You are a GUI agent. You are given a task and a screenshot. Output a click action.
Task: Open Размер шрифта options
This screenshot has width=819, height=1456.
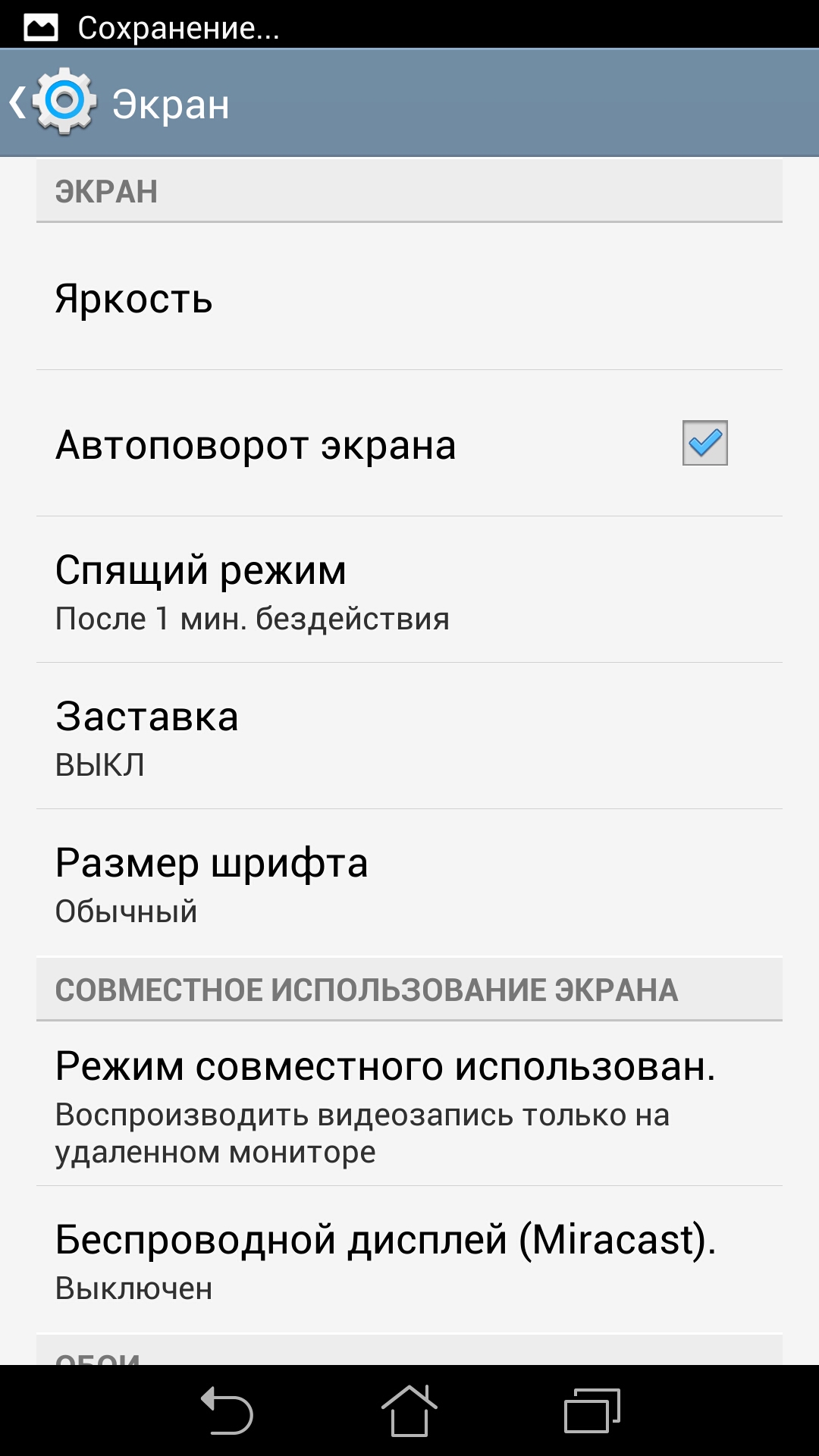409,882
